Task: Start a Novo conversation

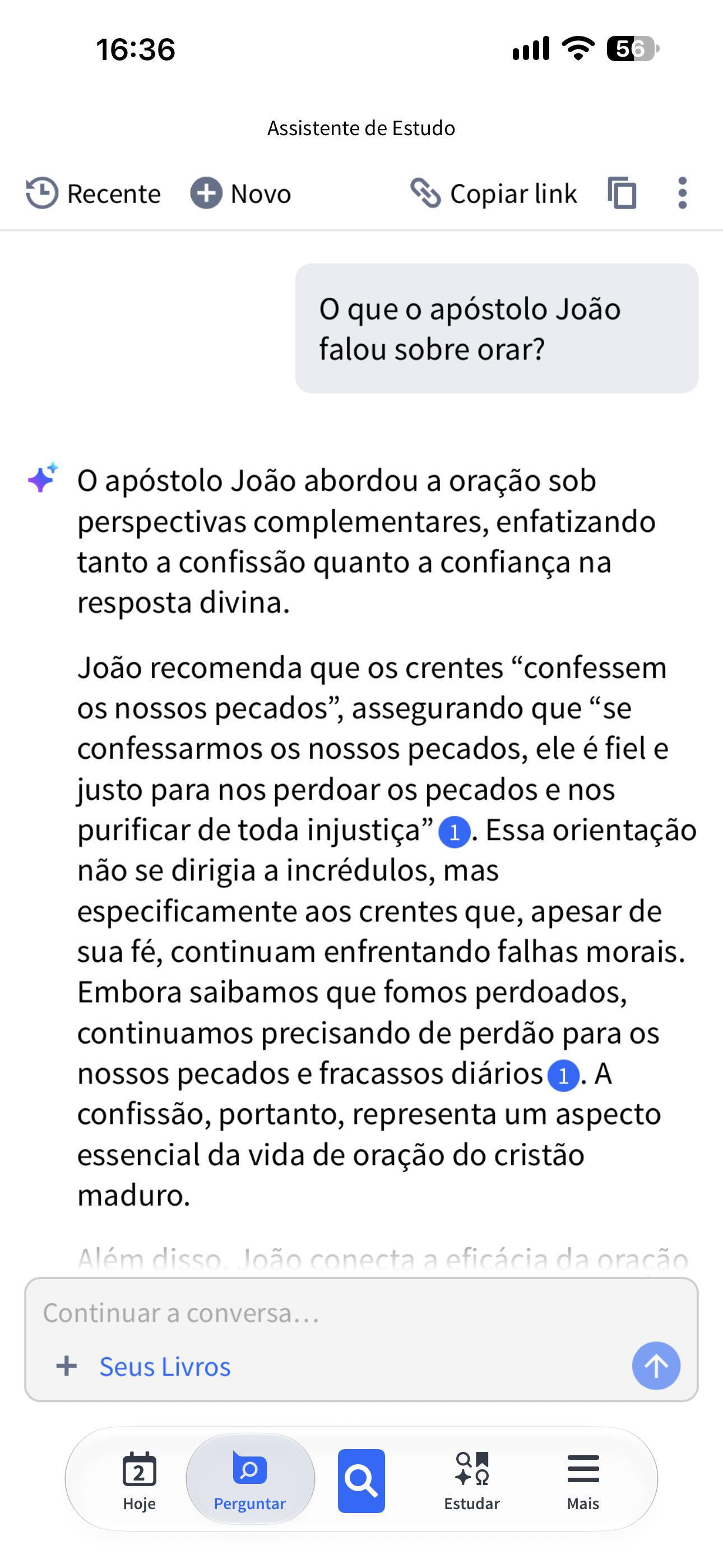Action: pyautogui.click(x=241, y=193)
